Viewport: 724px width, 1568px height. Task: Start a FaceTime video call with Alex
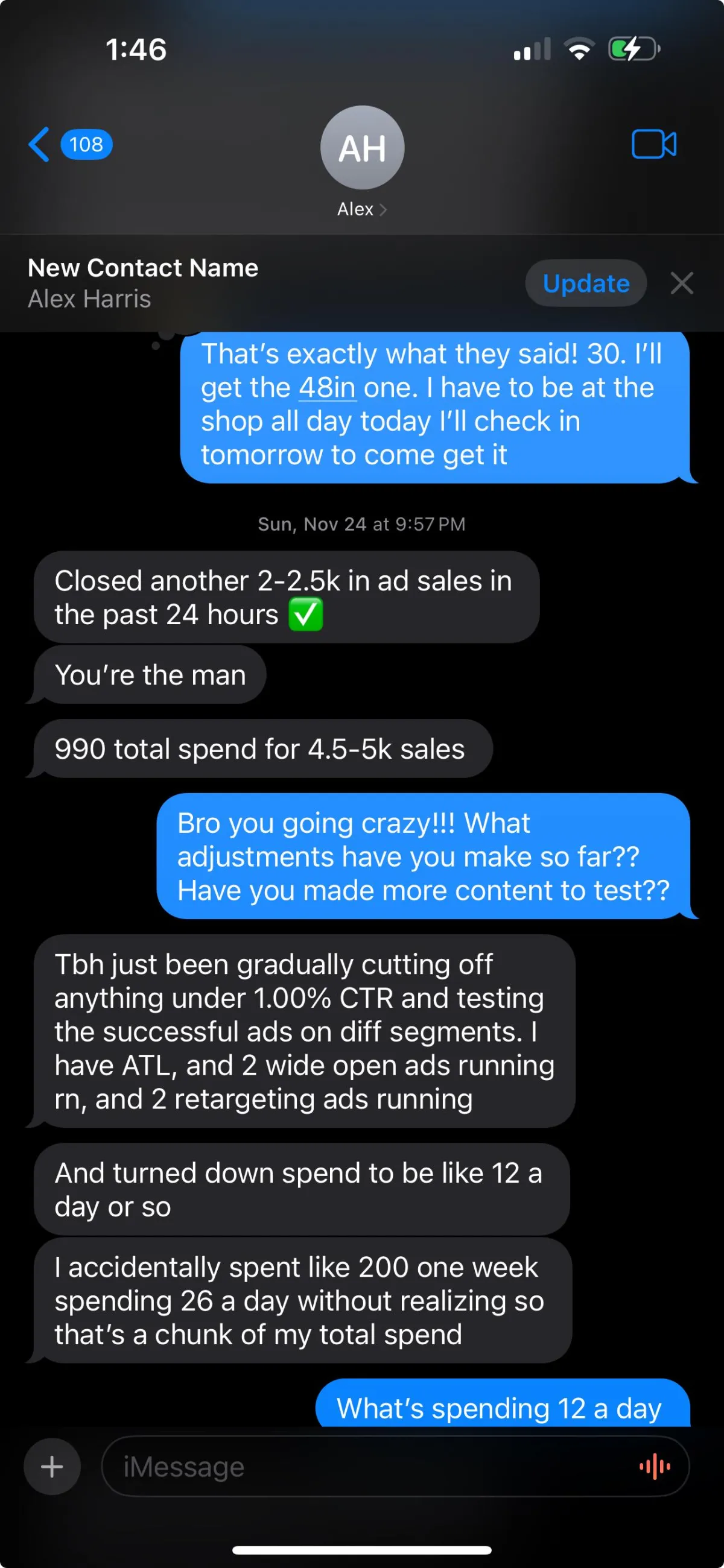(653, 145)
